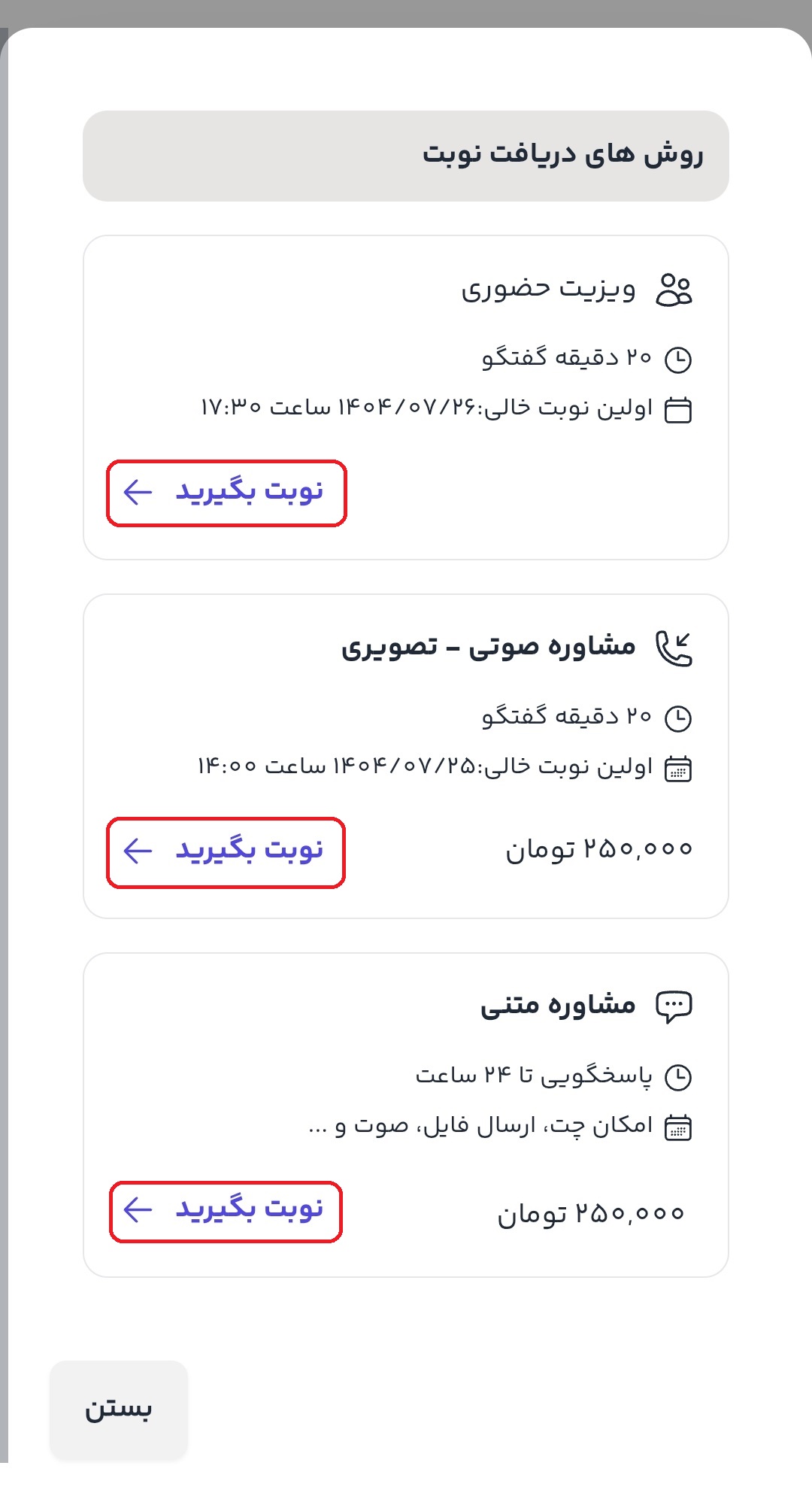This screenshot has height=1499, width=812.
Task: Click the clock icon in the voice-video consultation card
Action: [679, 717]
